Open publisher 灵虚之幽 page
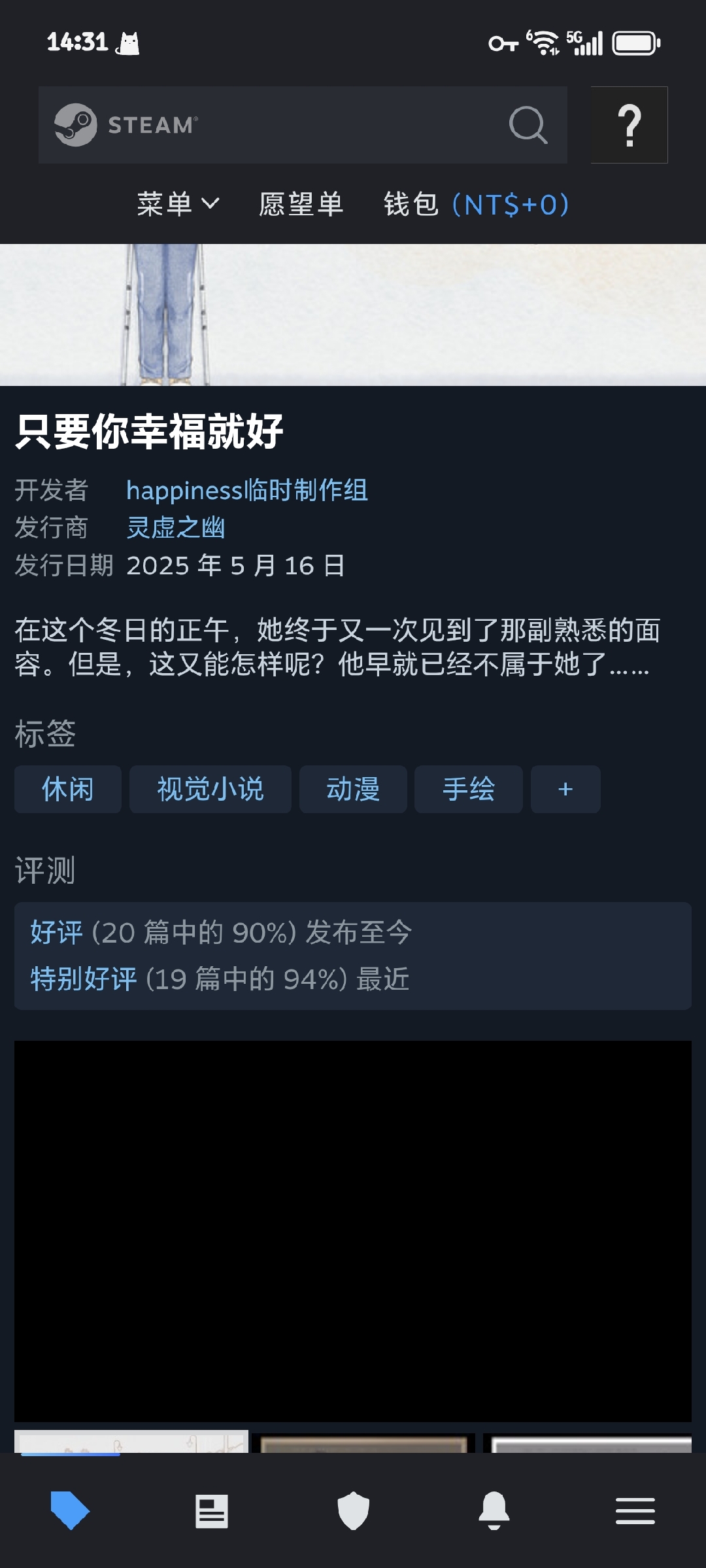The height and width of the screenshot is (1568, 706). click(x=175, y=528)
